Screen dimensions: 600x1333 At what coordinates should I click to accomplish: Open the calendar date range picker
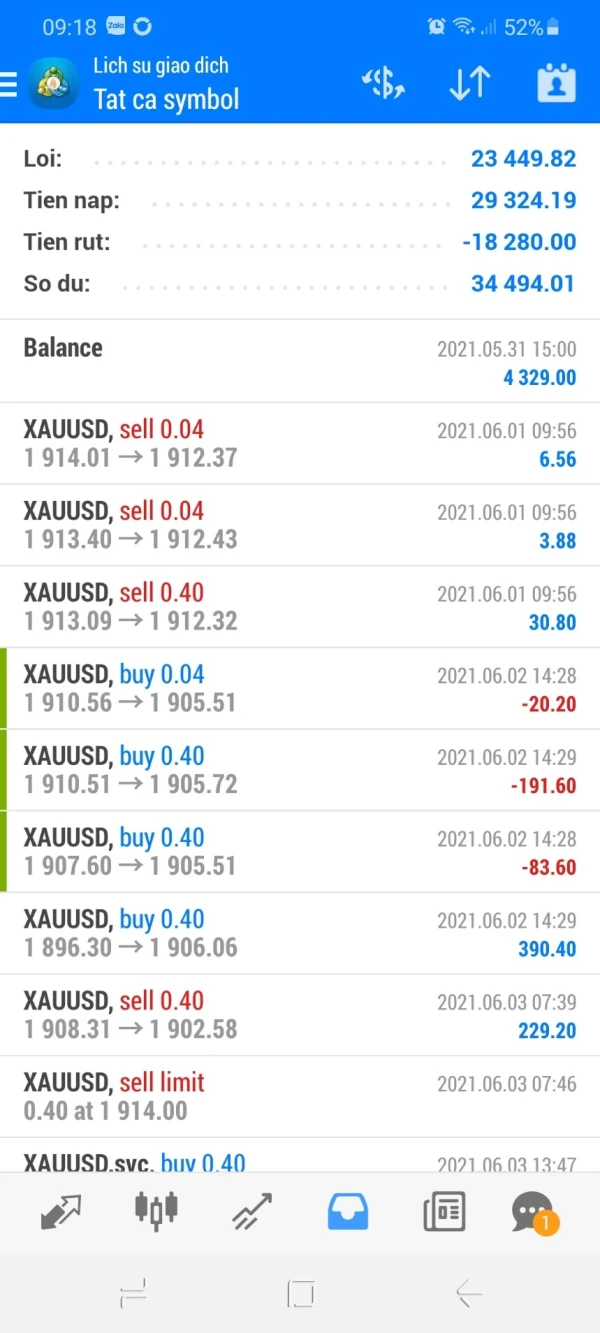(556, 84)
